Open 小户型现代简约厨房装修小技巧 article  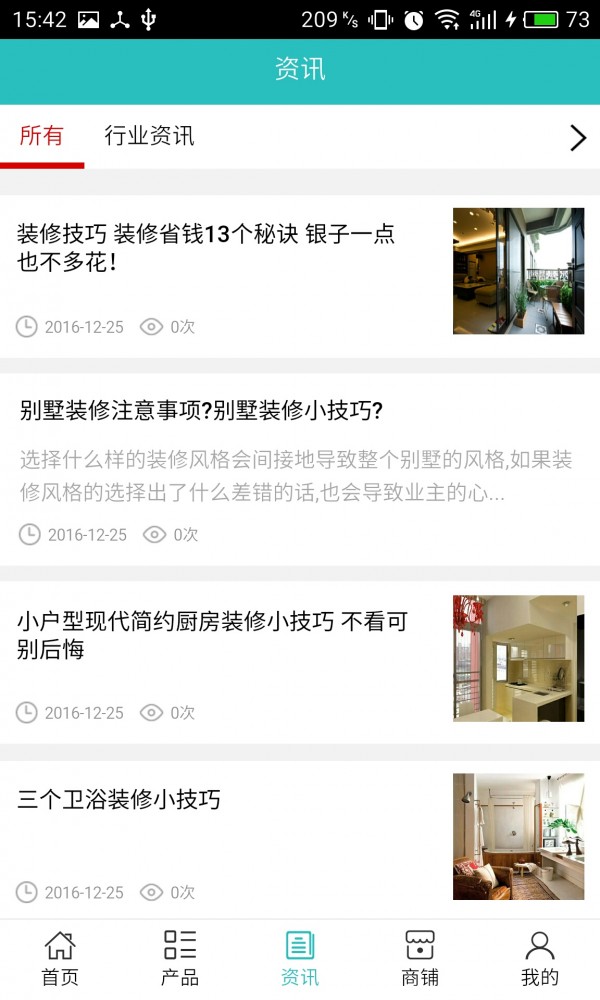pos(212,636)
